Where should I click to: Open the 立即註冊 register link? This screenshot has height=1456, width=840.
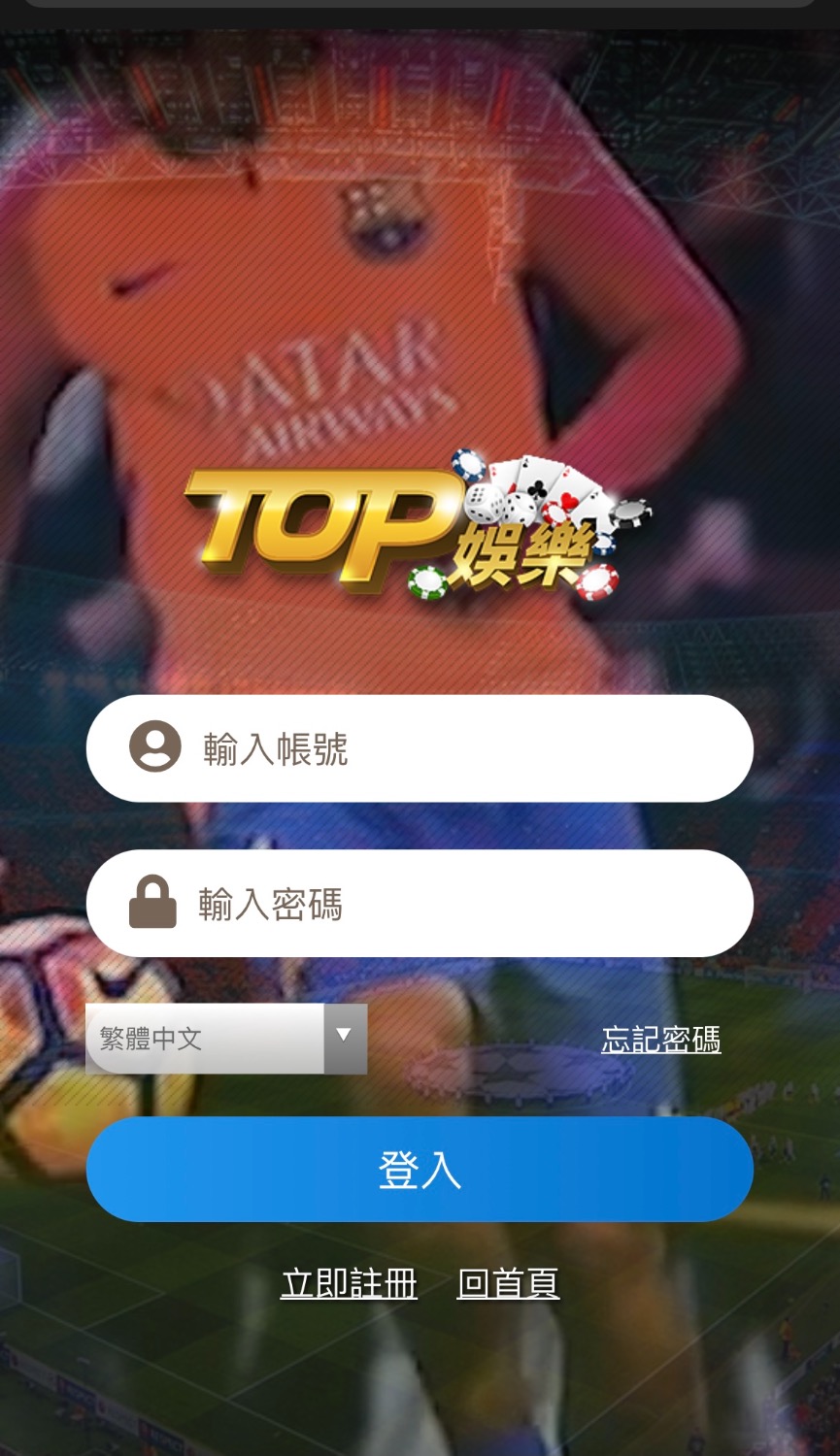(349, 1283)
